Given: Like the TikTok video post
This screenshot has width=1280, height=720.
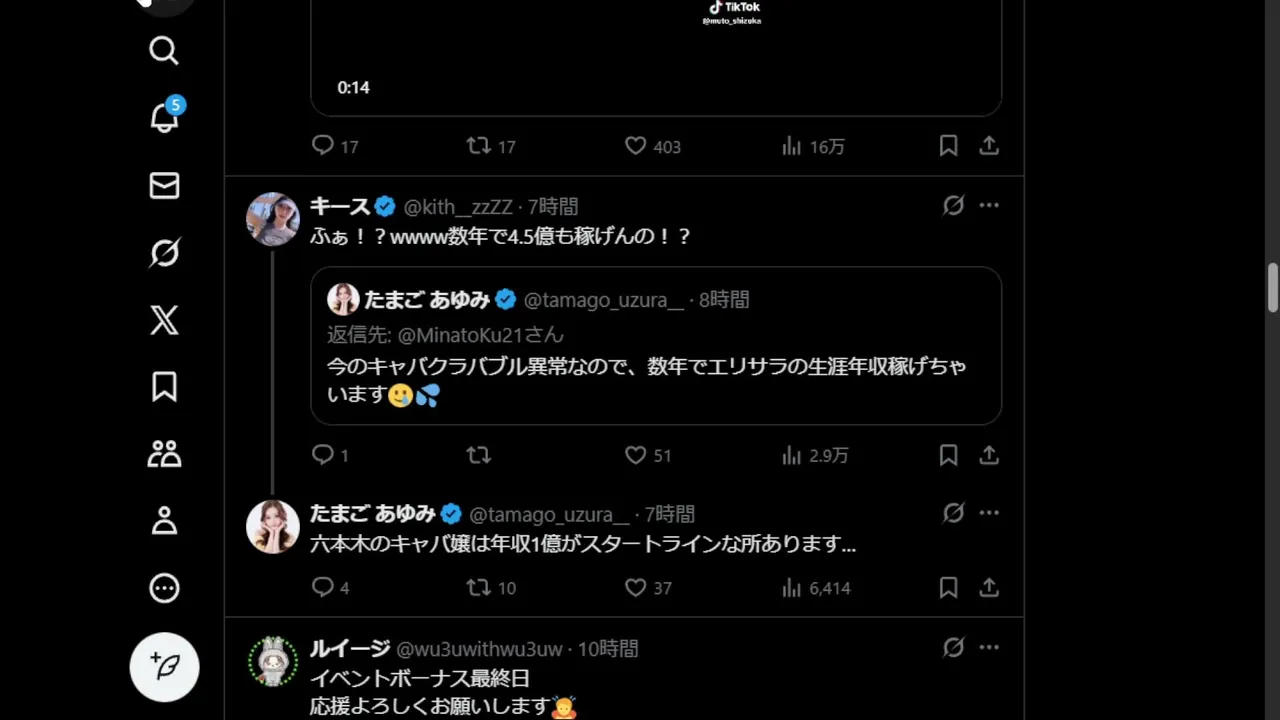Looking at the screenshot, I should [636, 146].
